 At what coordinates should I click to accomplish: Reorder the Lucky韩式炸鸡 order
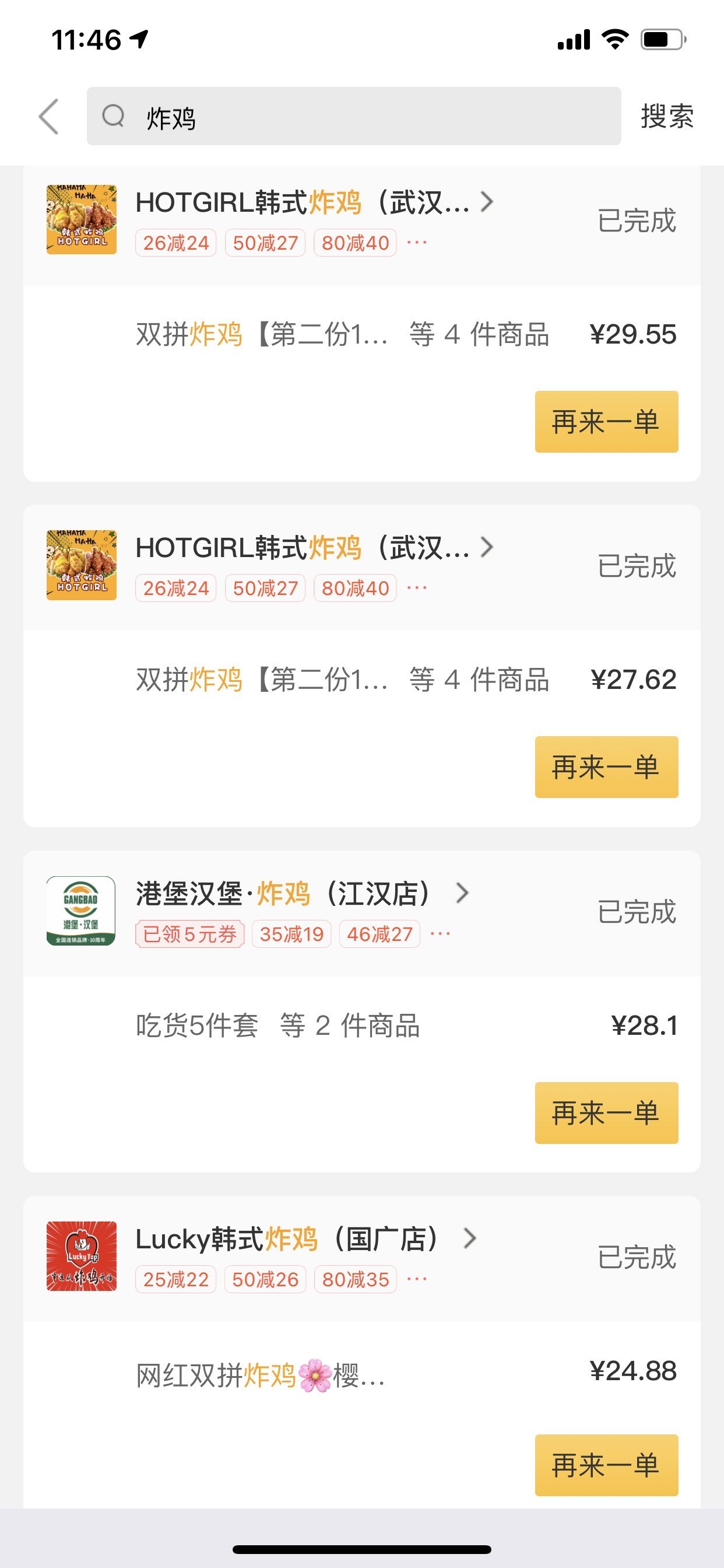pos(606,1465)
